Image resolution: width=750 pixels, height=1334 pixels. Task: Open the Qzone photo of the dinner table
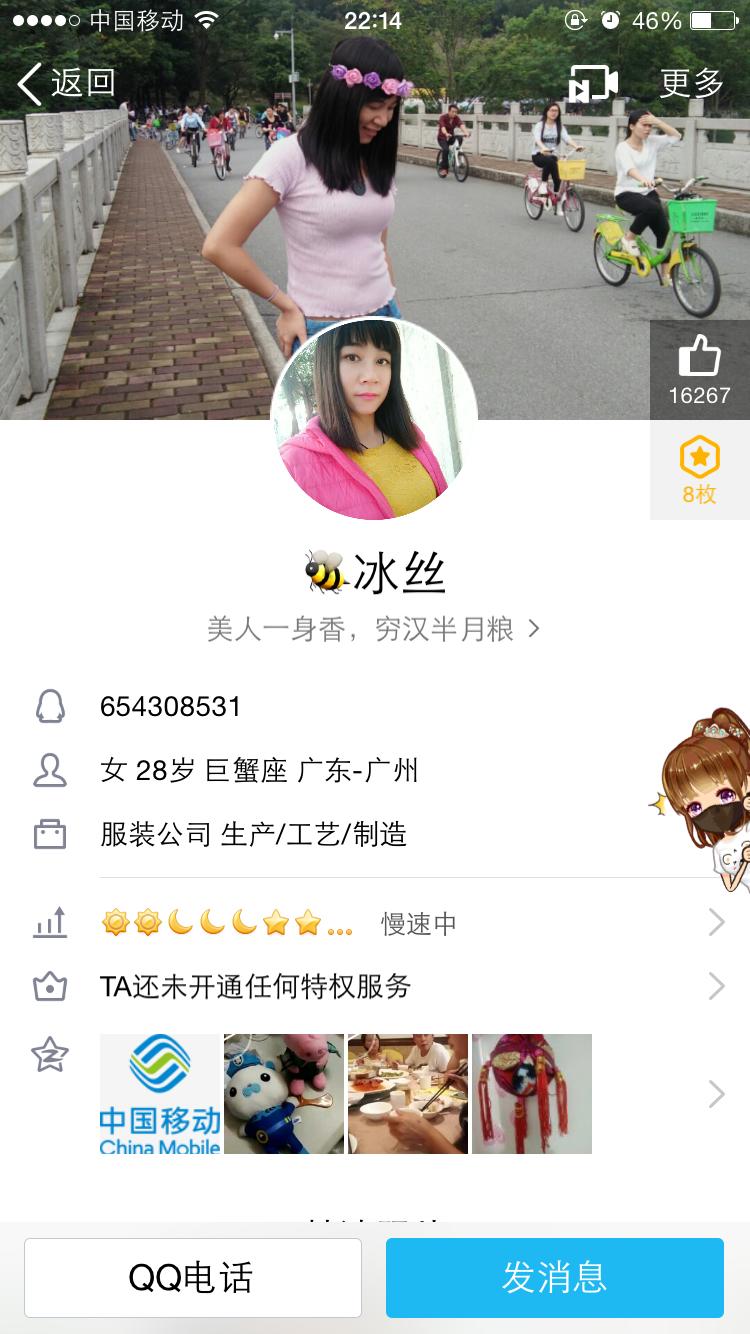(x=408, y=1094)
